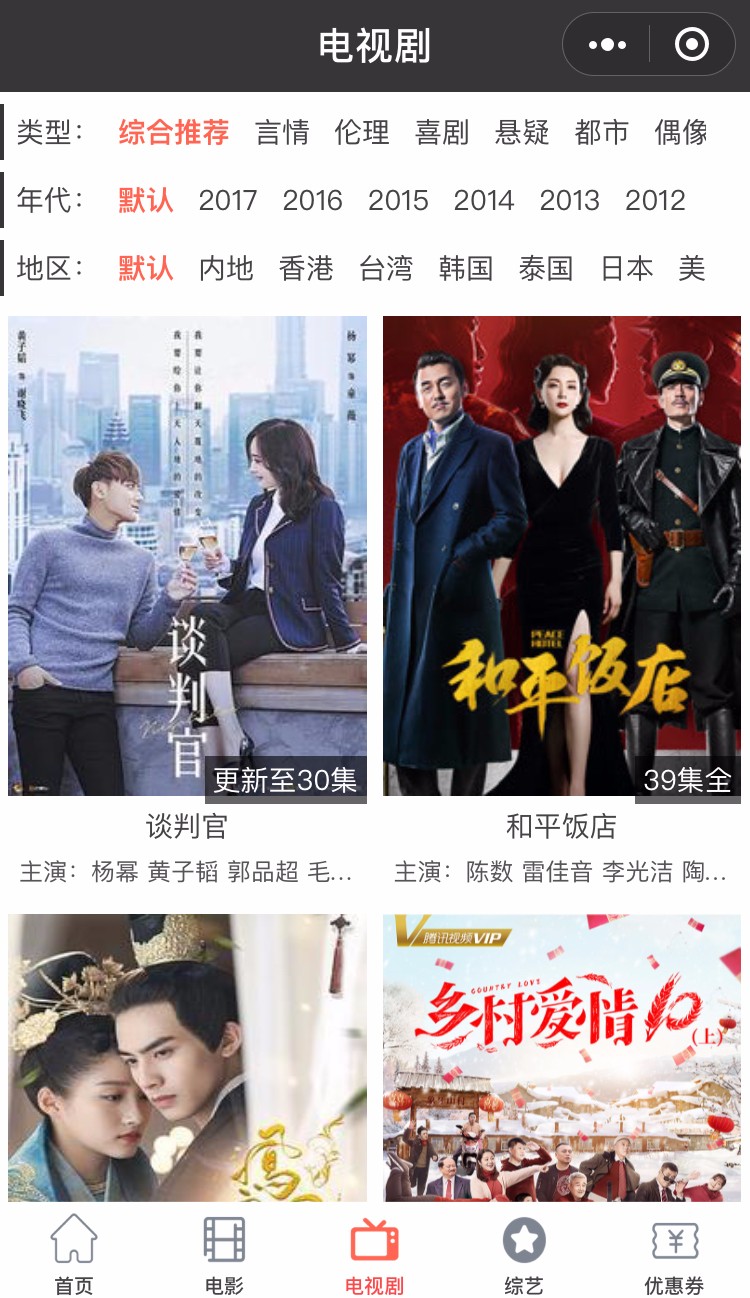Close the mini program with the circle icon
Viewport: 750px width, 1298px height.
[x=692, y=45]
